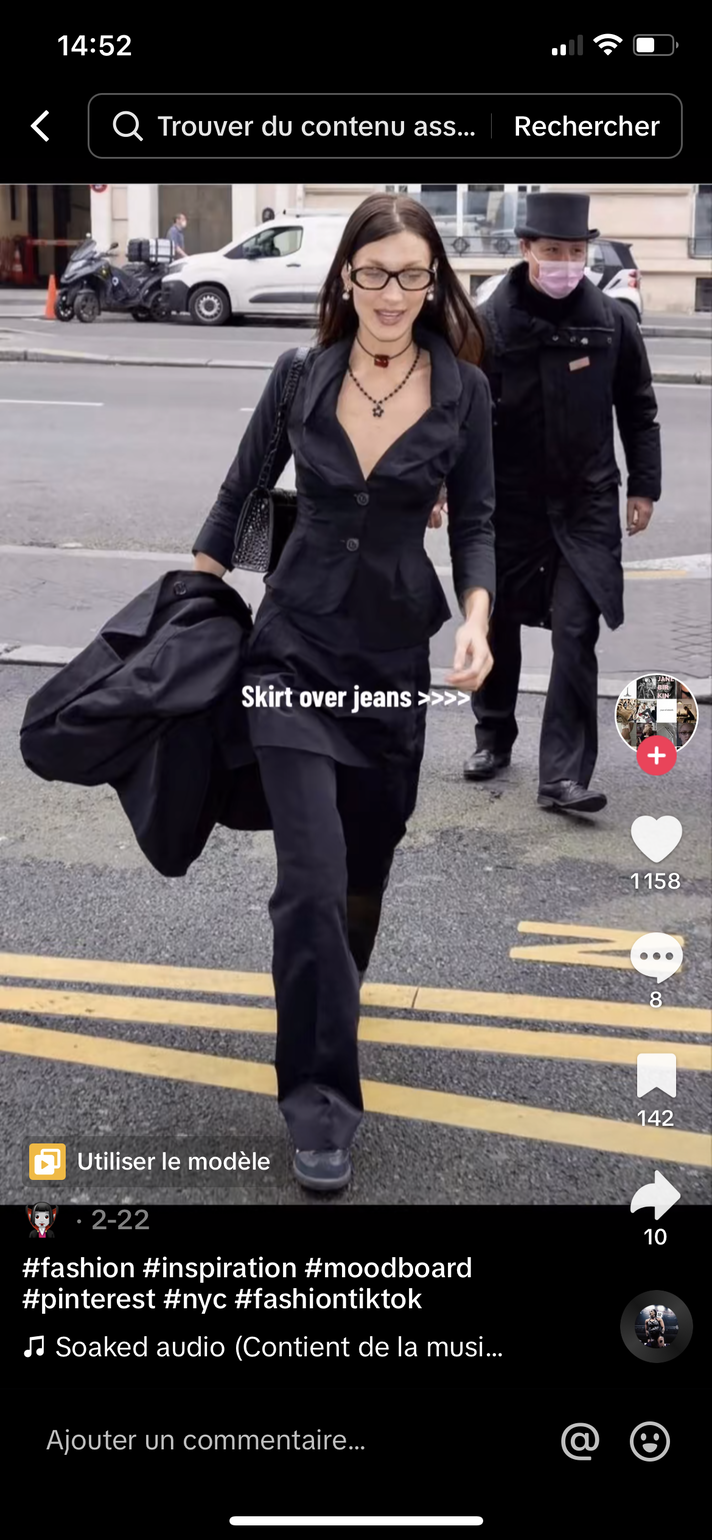The image size is (712, 1540).
Task: Open the #moodboard hashtag
Action: [388, 1268]
